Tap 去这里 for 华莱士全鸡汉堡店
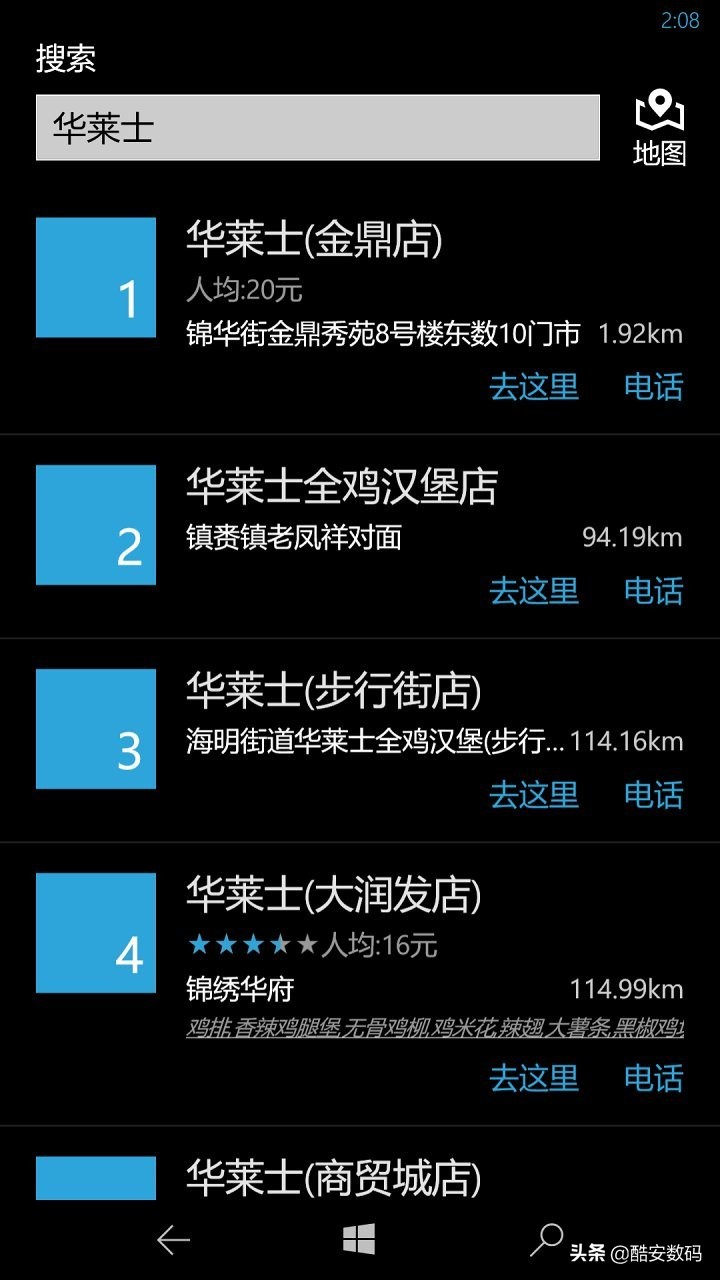This screenshot has height=1280, width=720. point(535,592)
